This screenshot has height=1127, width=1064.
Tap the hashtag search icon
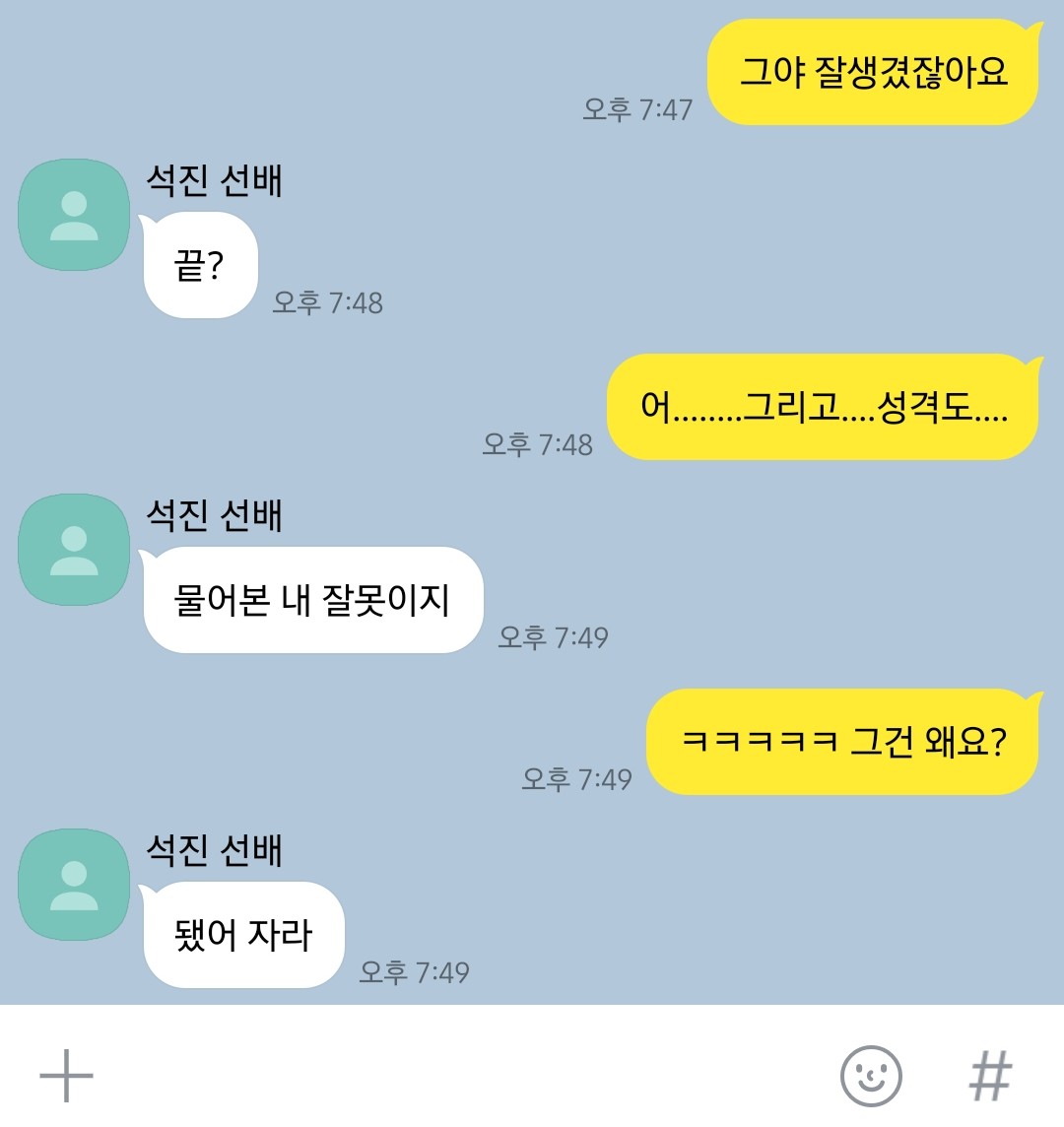coord(990,1075)
